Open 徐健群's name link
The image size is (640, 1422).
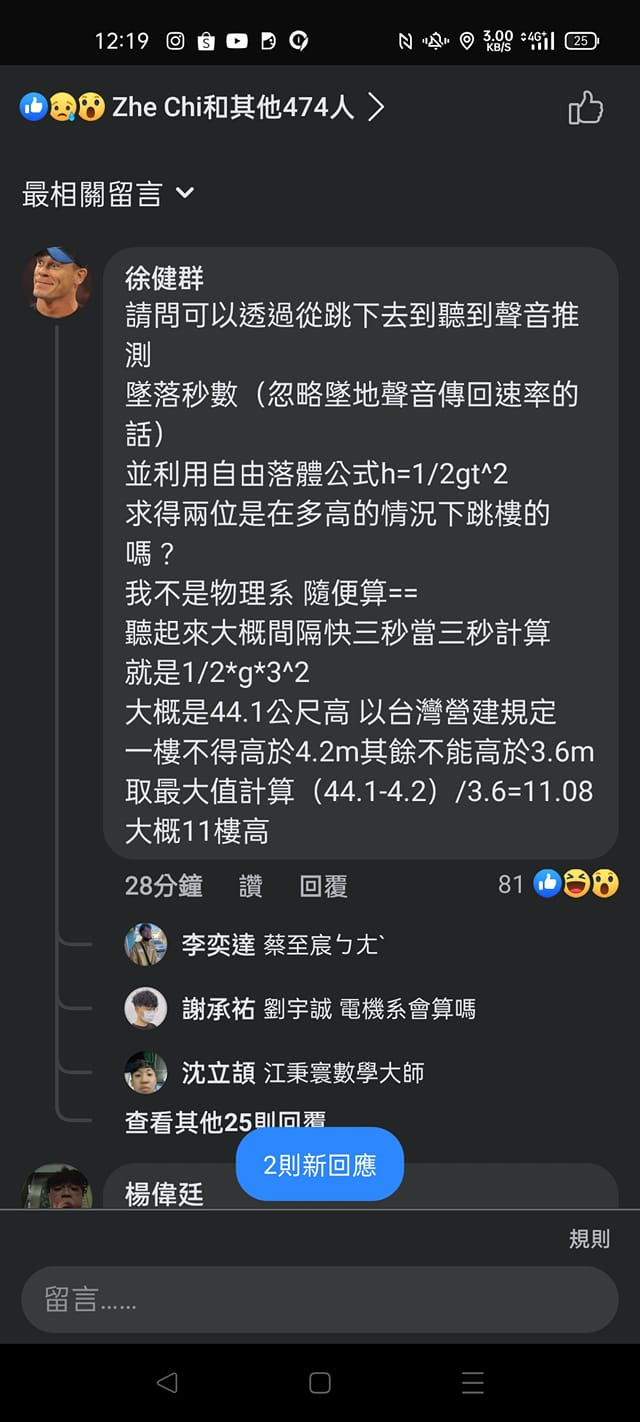click(x=164, y=277)
